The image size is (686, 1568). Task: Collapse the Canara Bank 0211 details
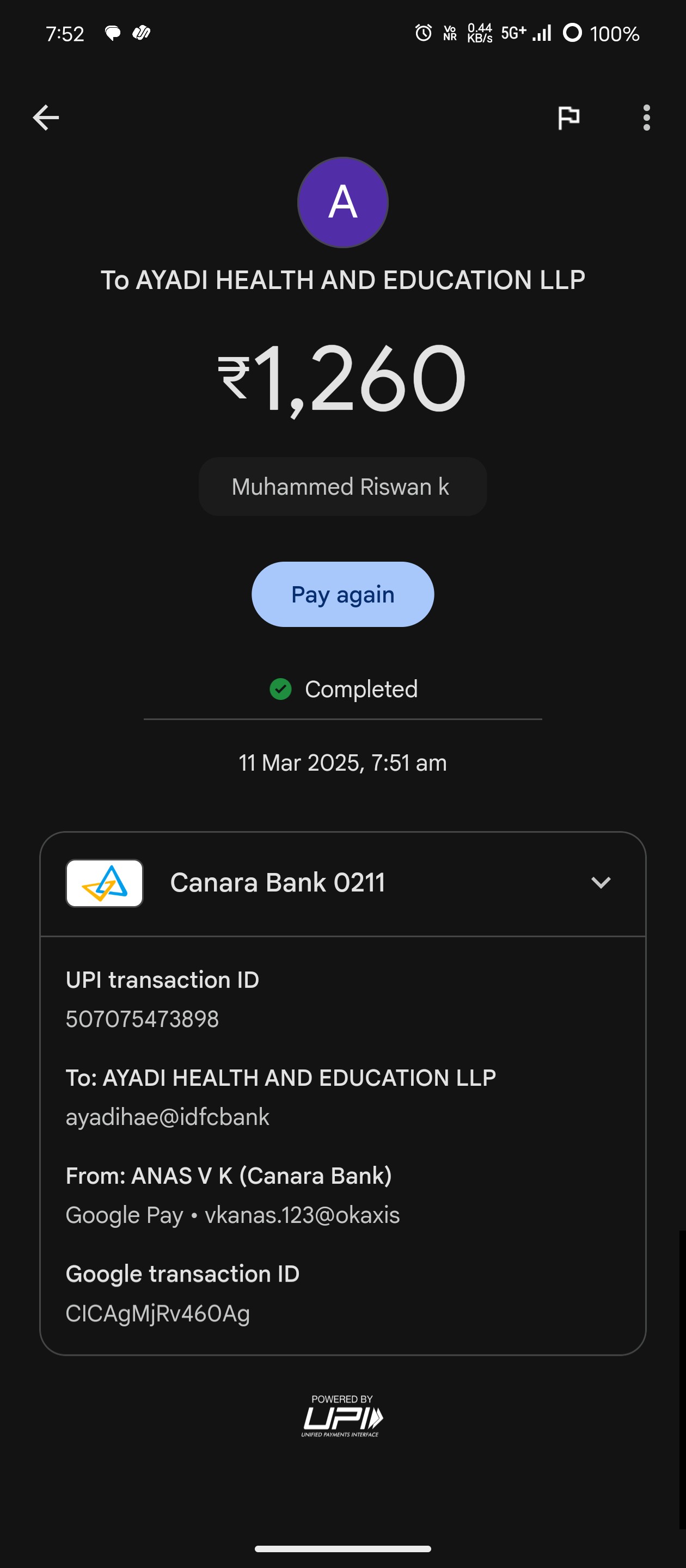[600, 883]
